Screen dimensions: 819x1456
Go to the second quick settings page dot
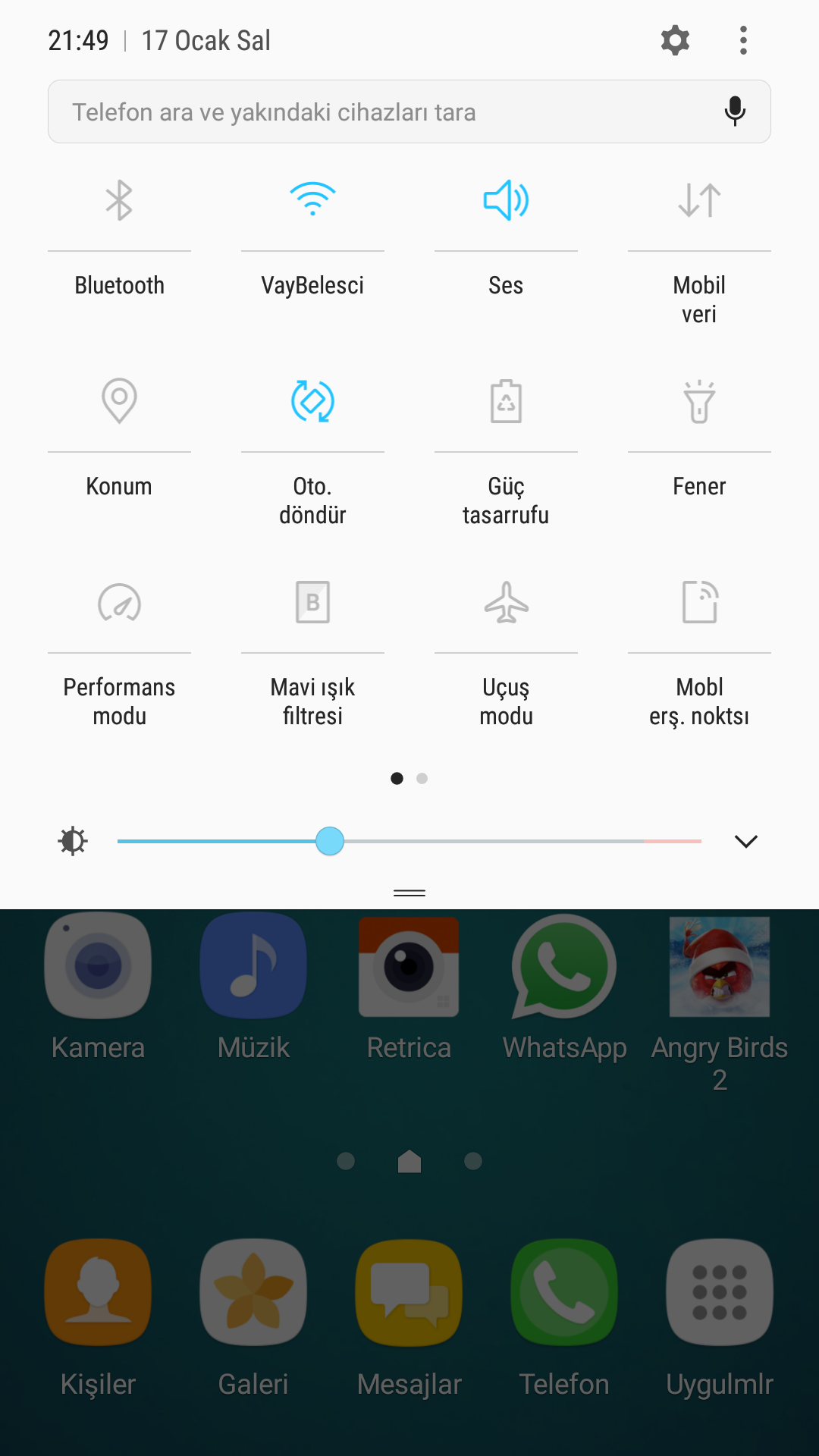(x=422, y=778)
